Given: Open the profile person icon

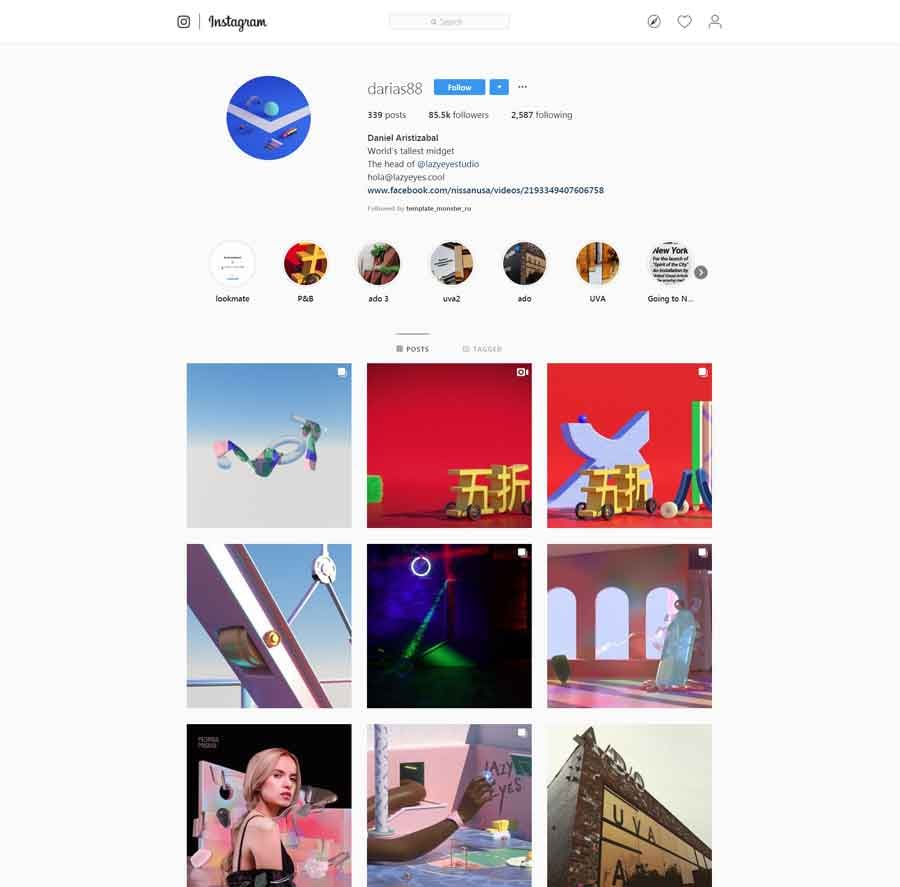Looking at the screenshot, I should (x=715, y=21).
